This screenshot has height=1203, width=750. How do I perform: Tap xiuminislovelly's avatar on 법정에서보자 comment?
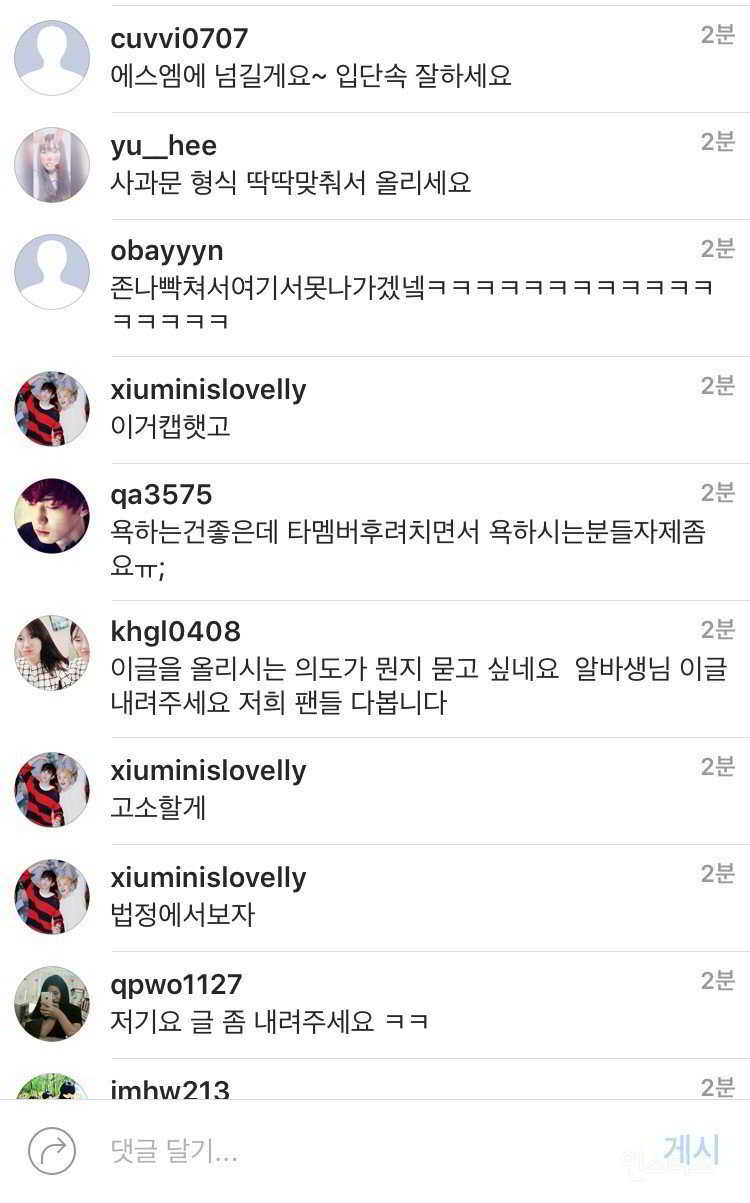coord(52,896)
